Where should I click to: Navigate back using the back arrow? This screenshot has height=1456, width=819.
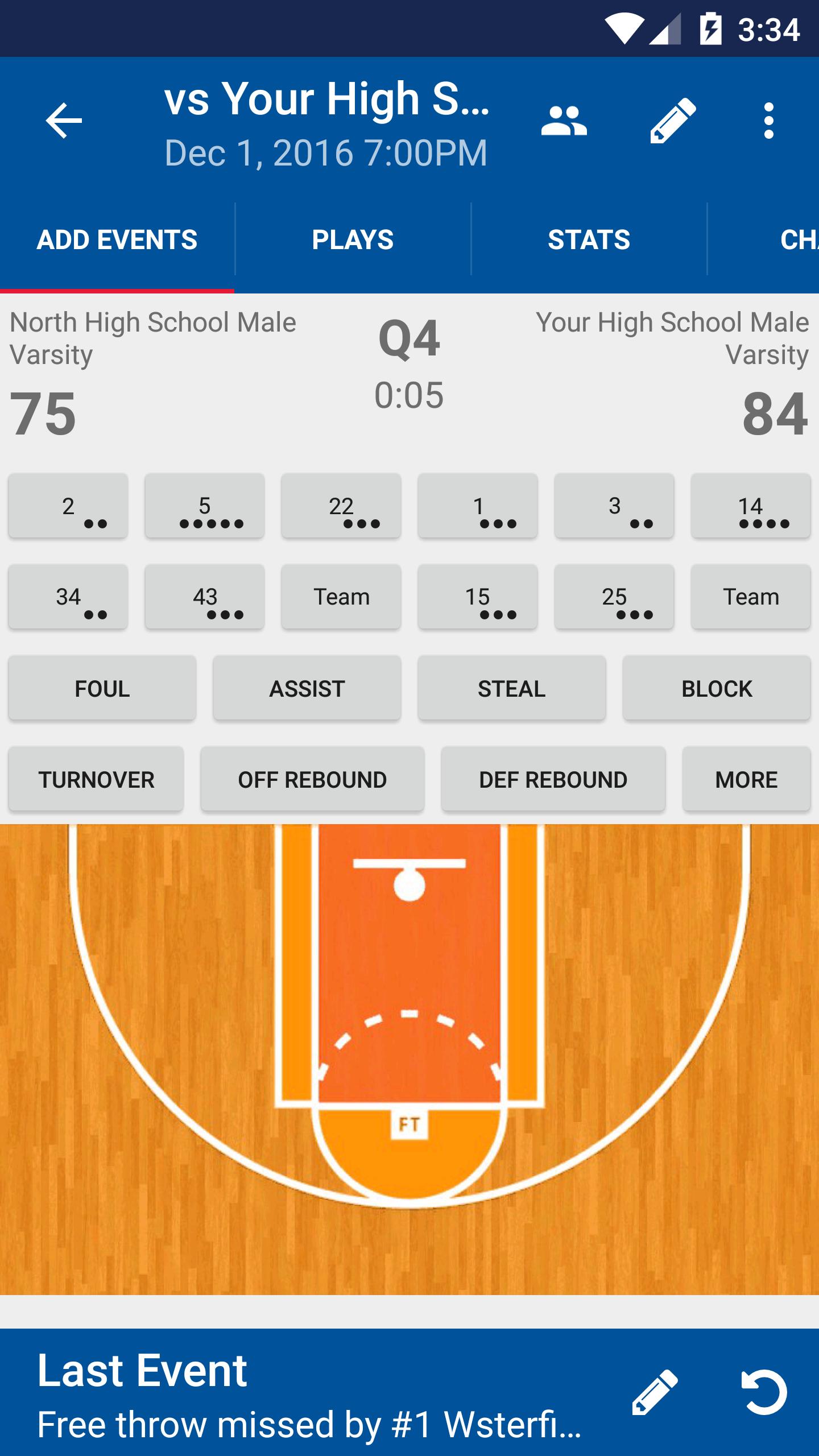click(x=64, y=121)
